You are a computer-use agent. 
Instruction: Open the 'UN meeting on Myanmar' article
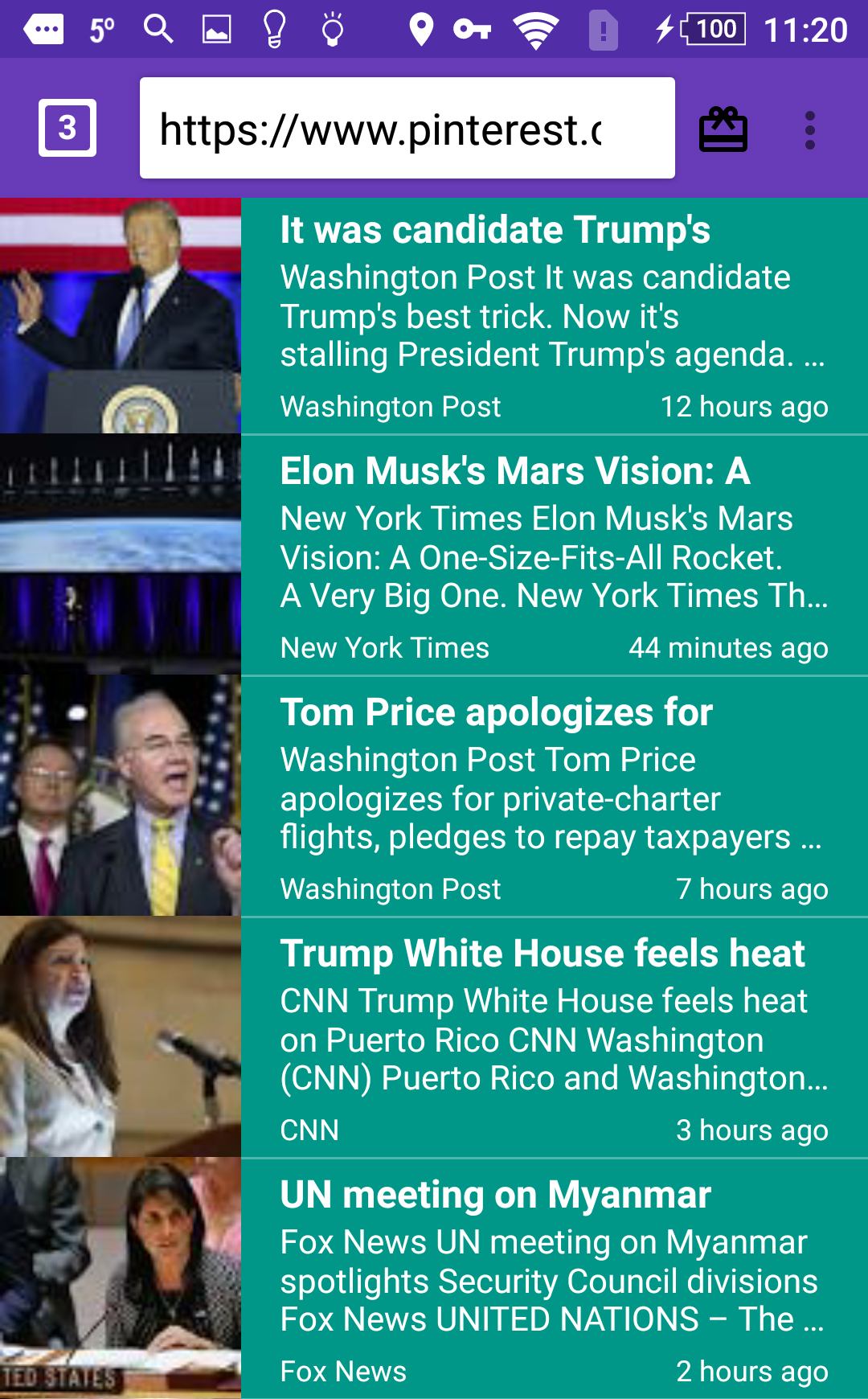click(495, 1196)
